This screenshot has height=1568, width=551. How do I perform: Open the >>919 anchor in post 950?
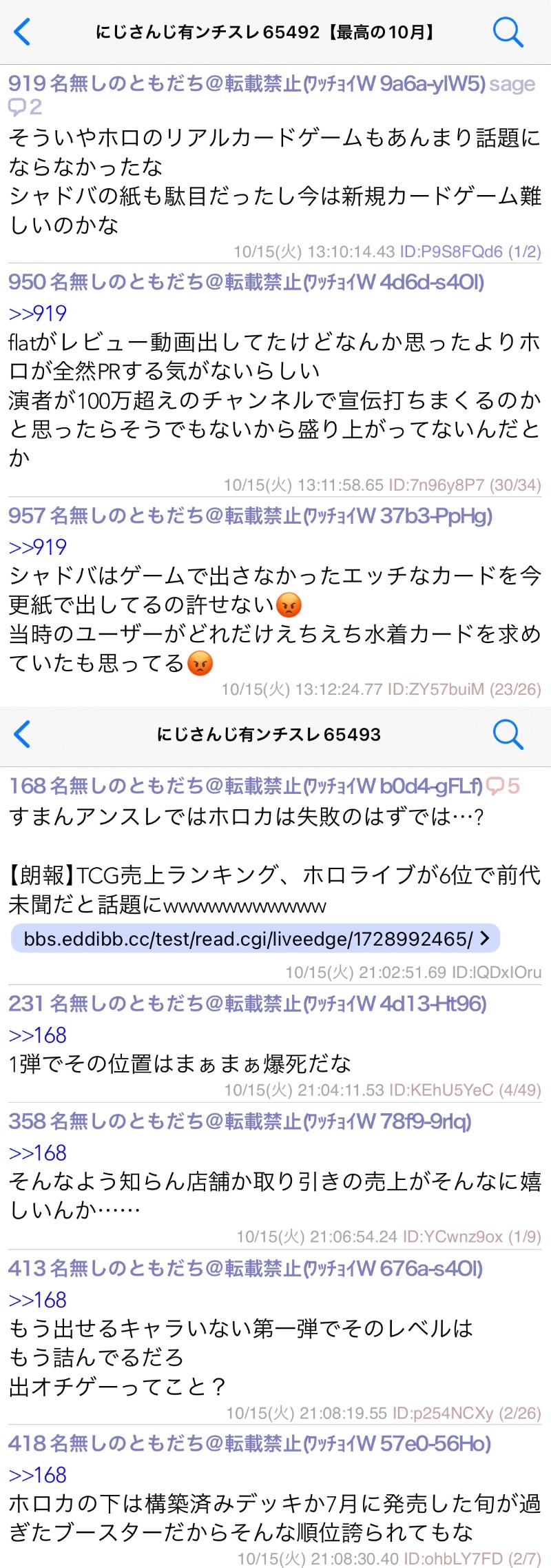click(x=37, y=314)
